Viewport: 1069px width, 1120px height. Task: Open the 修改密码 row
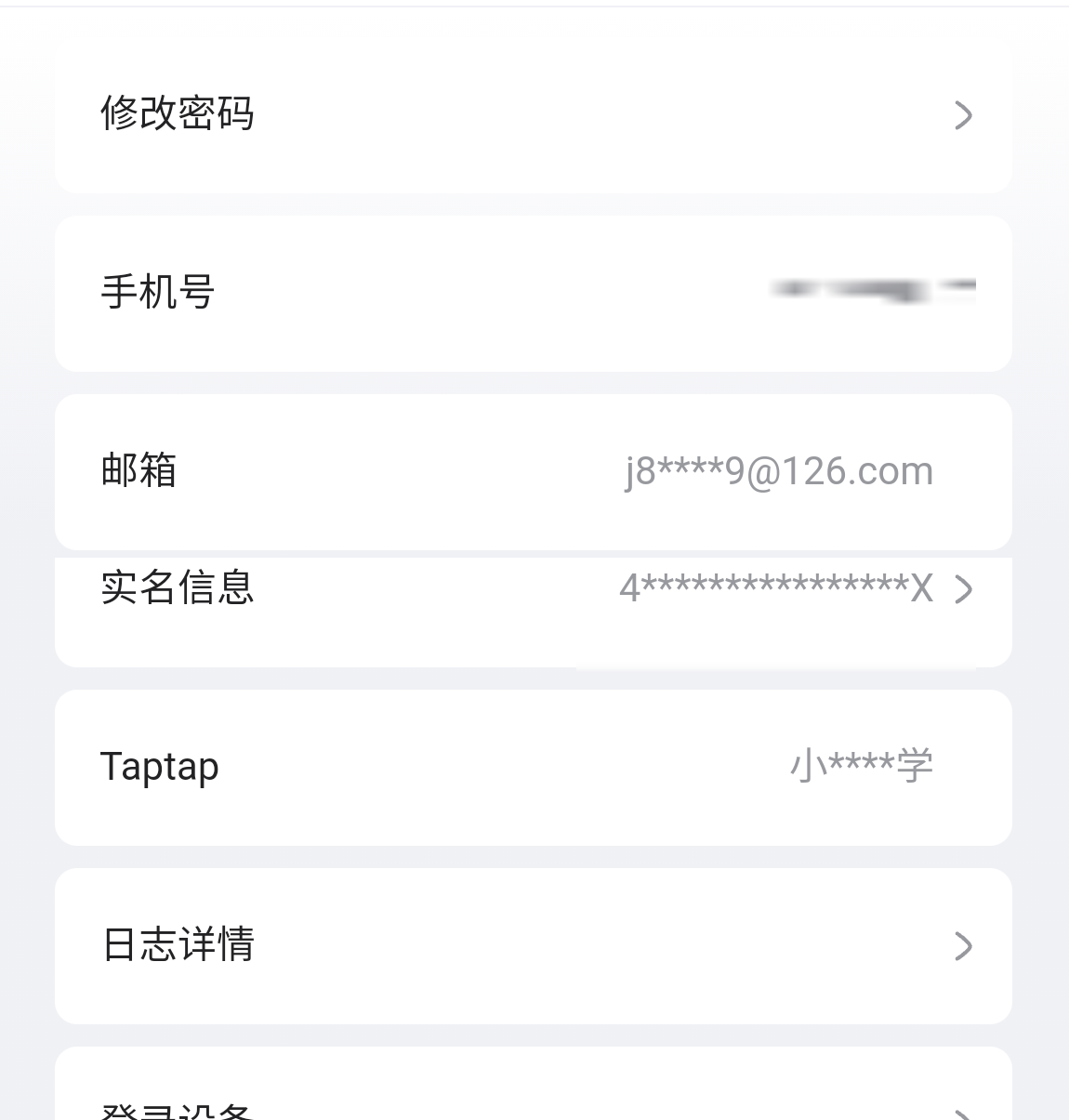coord(533,114)
